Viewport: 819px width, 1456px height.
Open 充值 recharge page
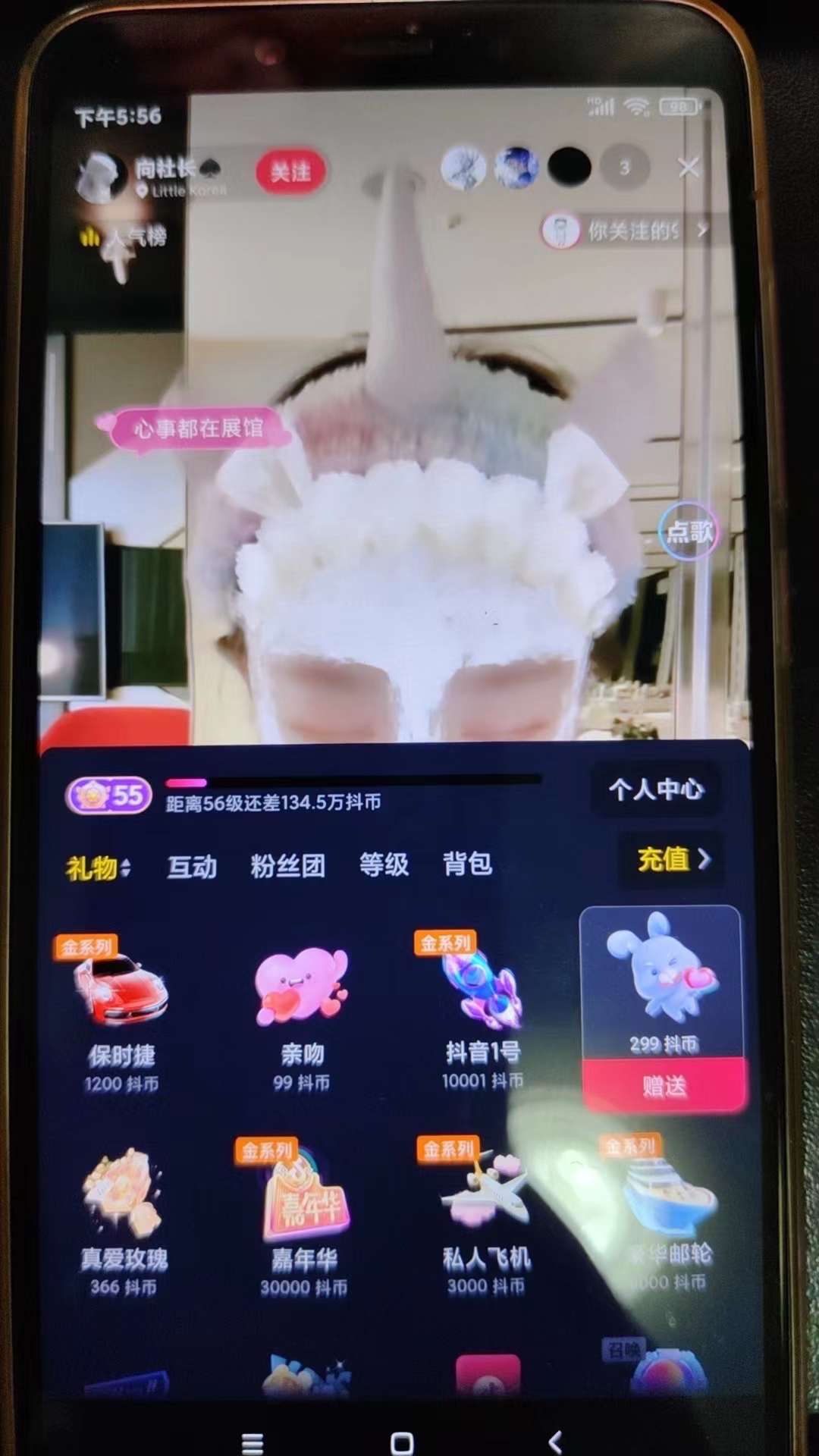(x=673, y=859)
